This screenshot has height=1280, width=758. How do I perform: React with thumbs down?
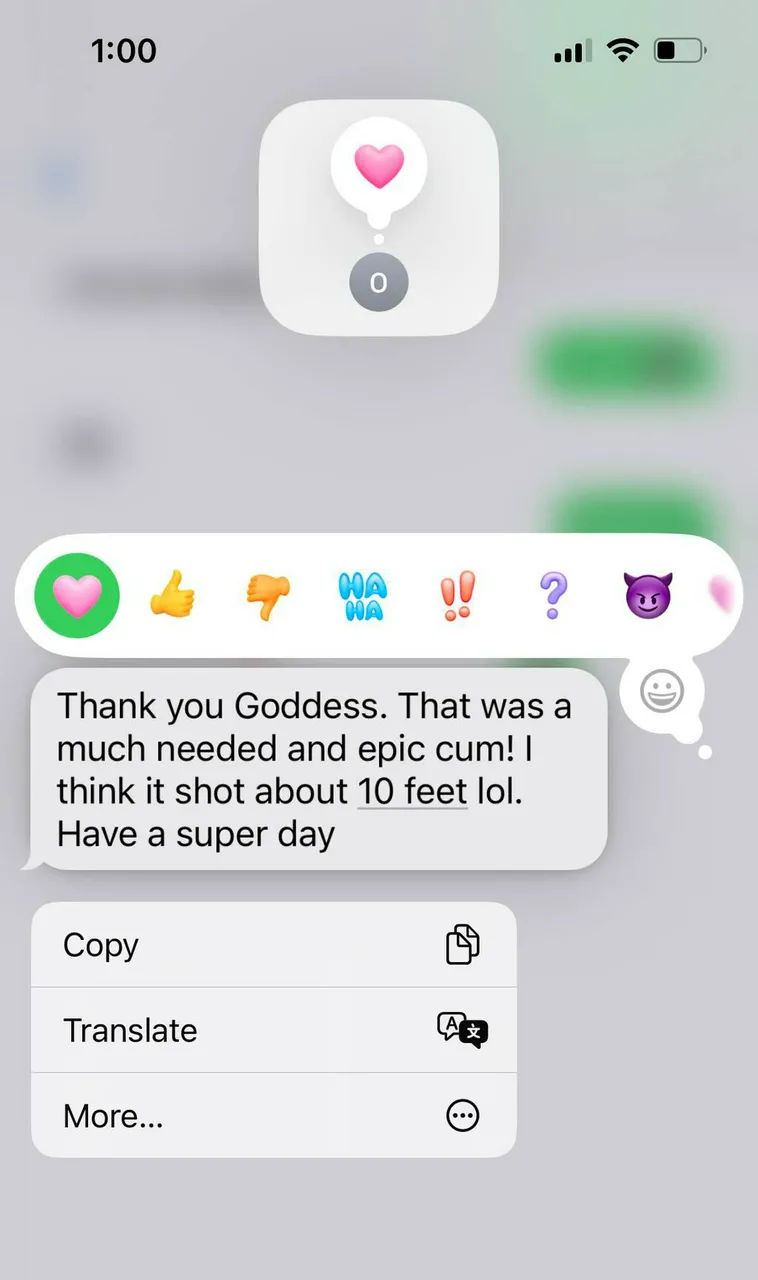(268, 597)
